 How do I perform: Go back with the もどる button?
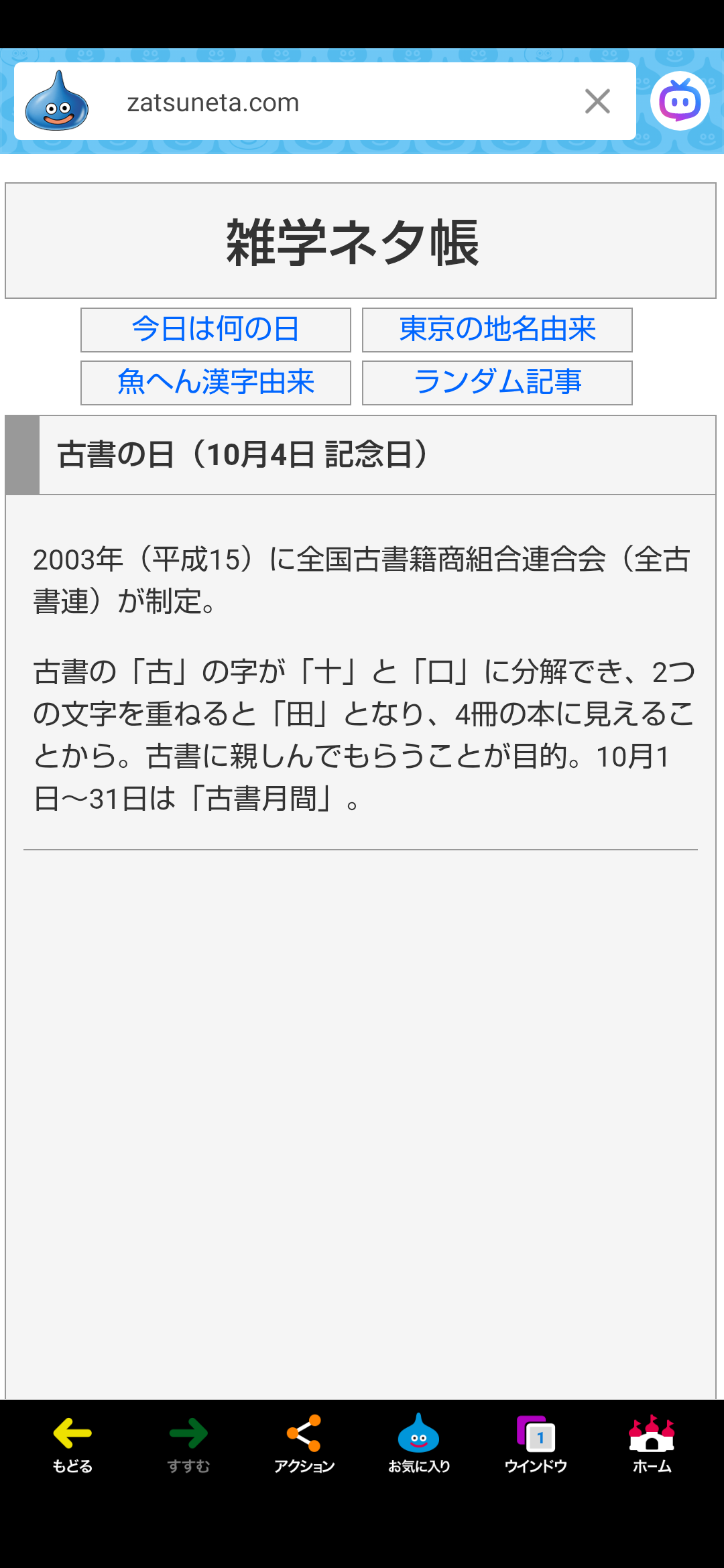(x=72, y=1444)
